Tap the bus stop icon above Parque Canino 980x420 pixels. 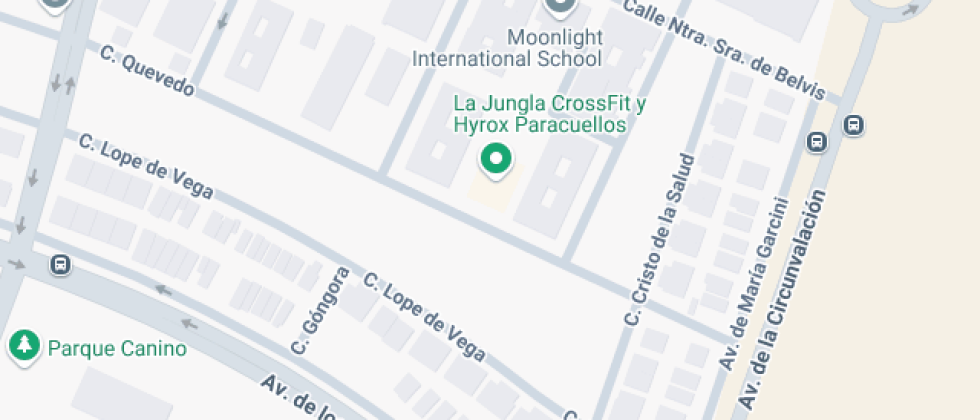[x=60, y=265]
